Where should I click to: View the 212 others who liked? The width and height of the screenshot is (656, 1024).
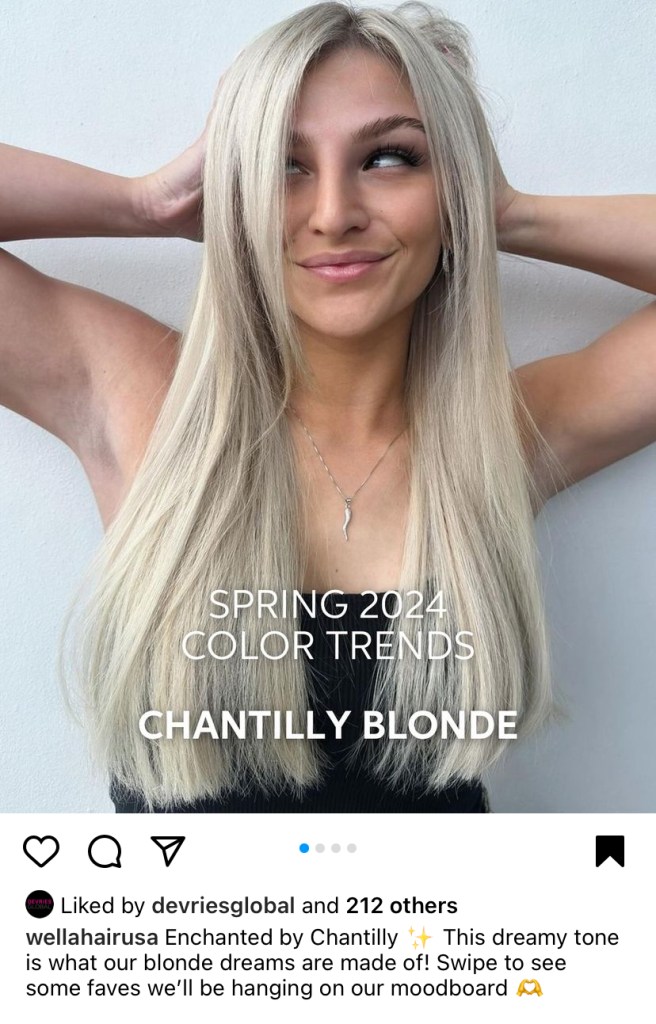[x=401, y=906]
